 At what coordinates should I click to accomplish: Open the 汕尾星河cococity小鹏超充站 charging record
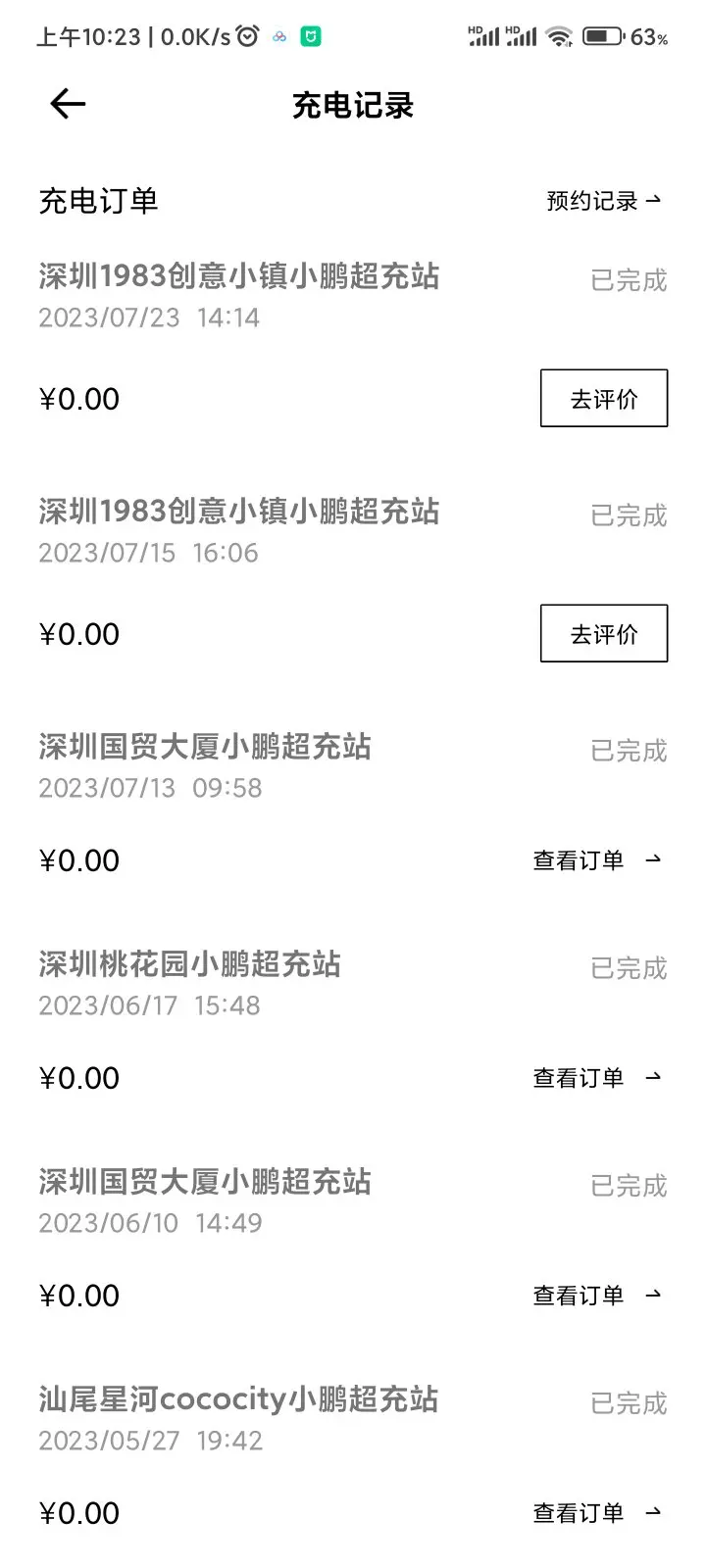[353, 1455]
